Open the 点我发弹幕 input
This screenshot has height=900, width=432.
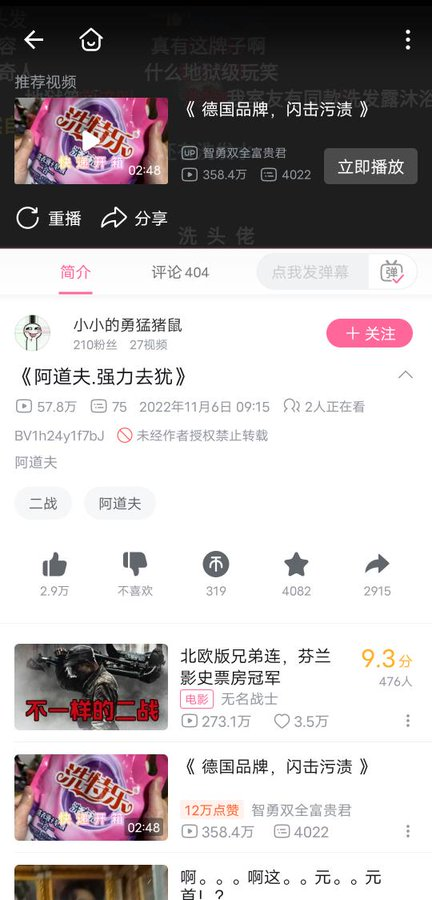pyautogui.click(x=310, y=272)
